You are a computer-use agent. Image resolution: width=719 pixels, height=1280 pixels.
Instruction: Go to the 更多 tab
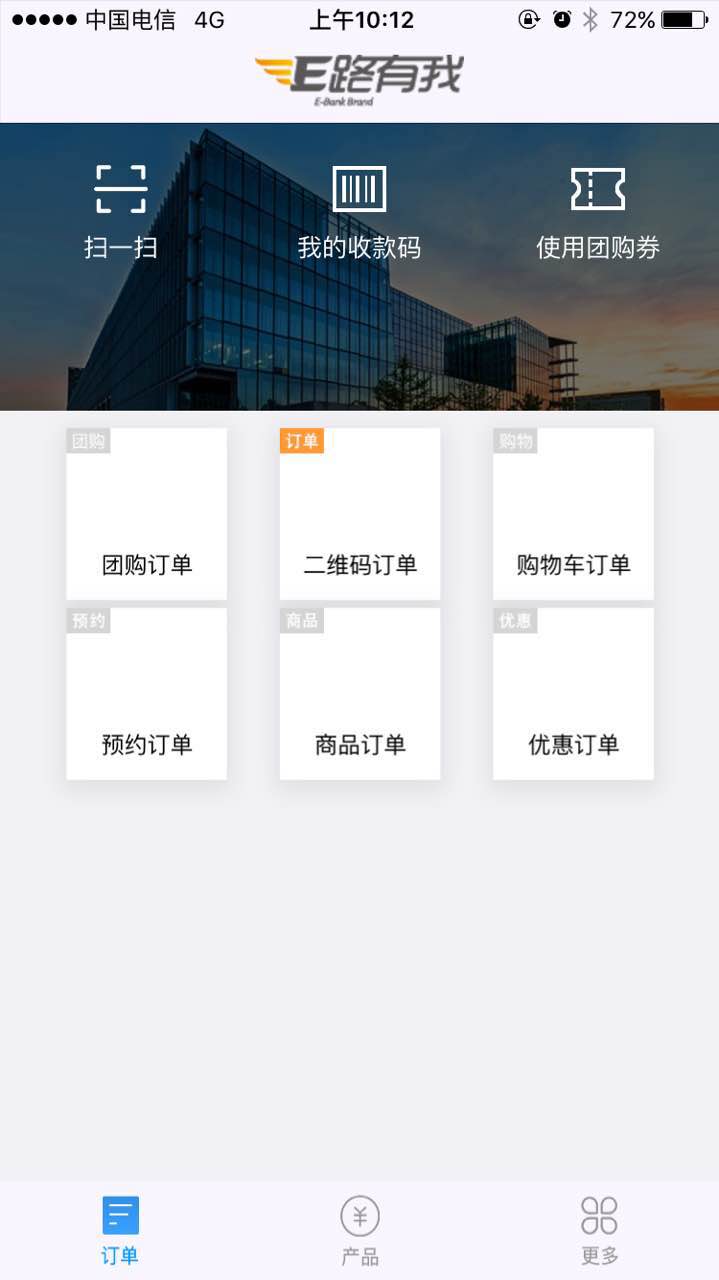tap(599, 1230)
